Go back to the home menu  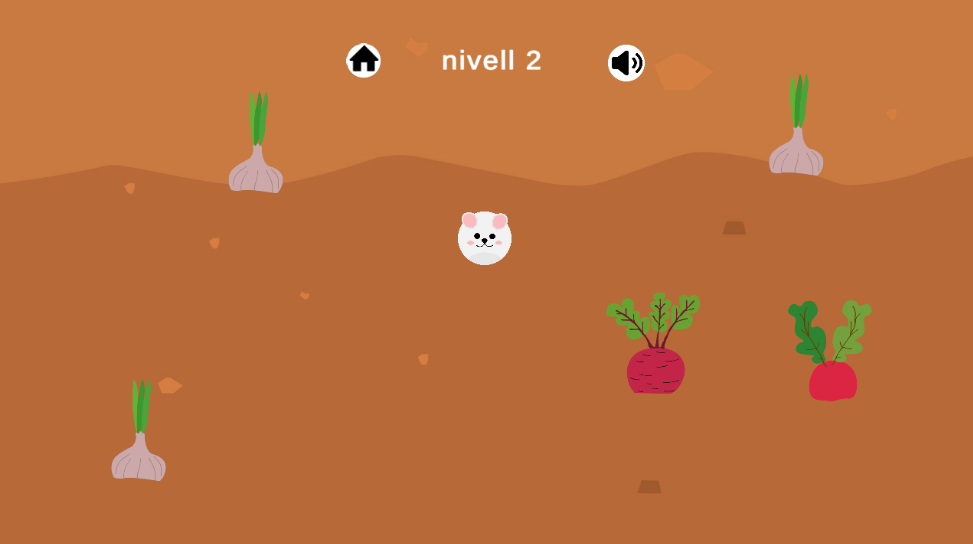point(363,61)
